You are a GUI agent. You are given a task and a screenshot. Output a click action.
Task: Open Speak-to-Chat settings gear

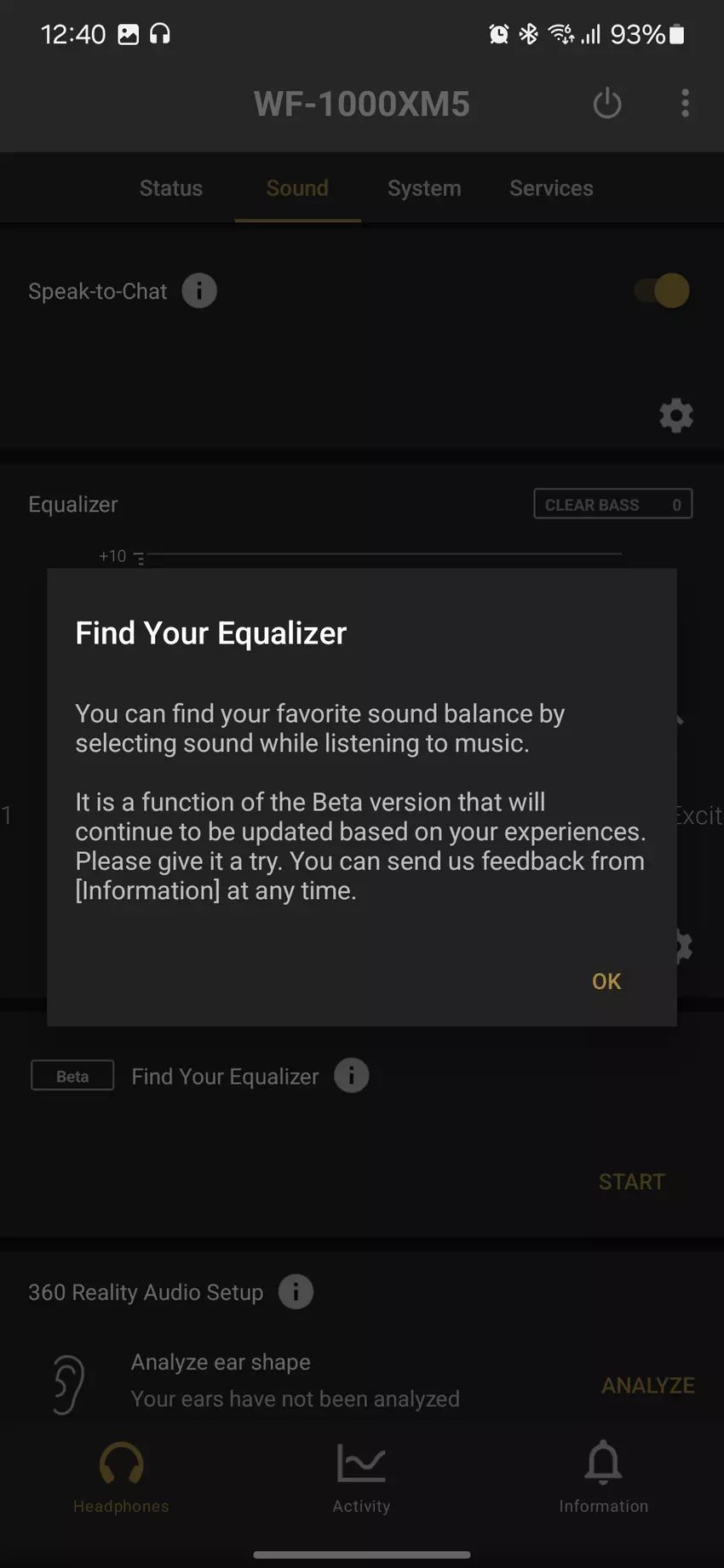(x=676, y=415)
